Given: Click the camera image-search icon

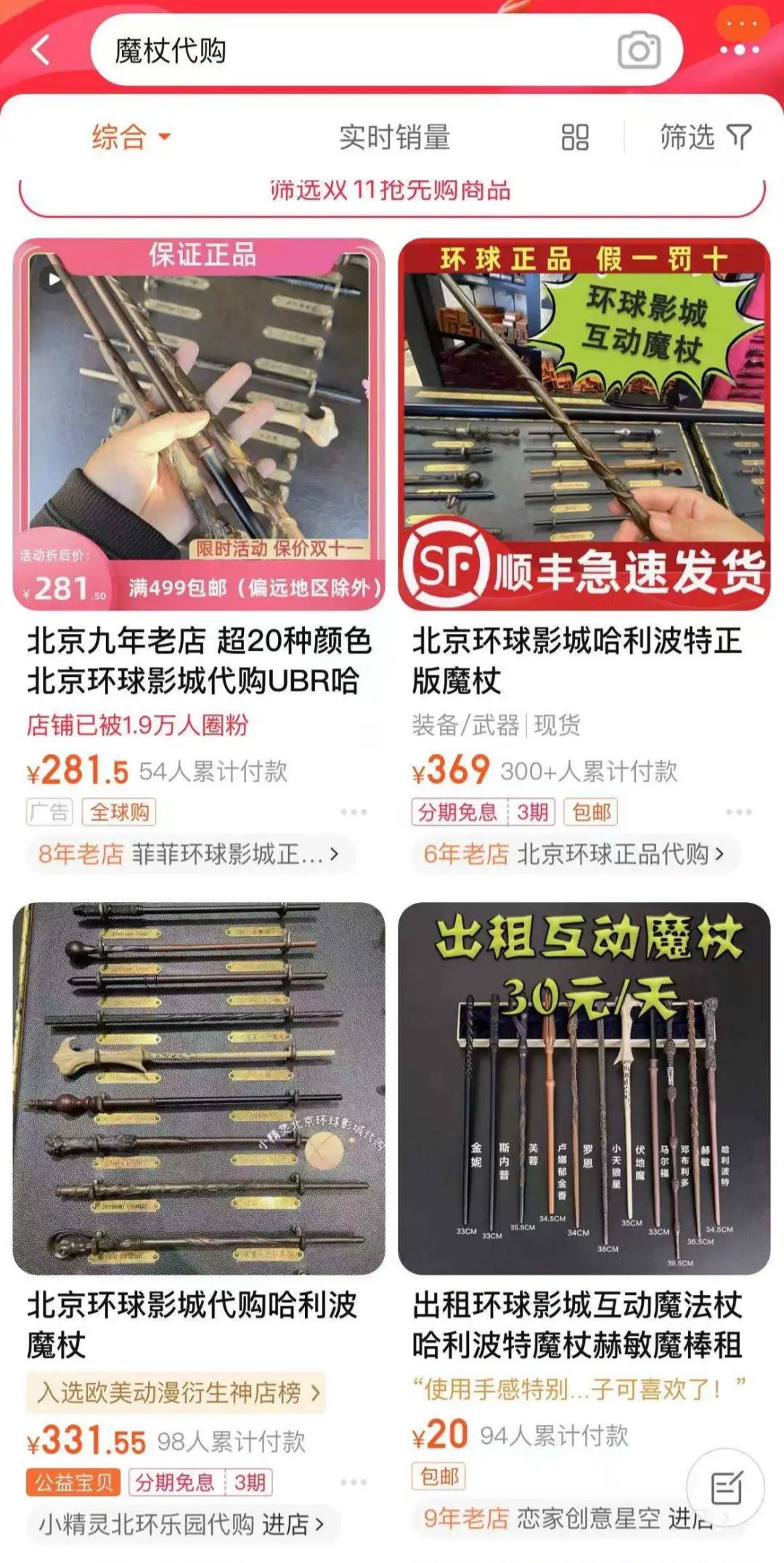Looking at the screenshot, I should pos(637,48).
